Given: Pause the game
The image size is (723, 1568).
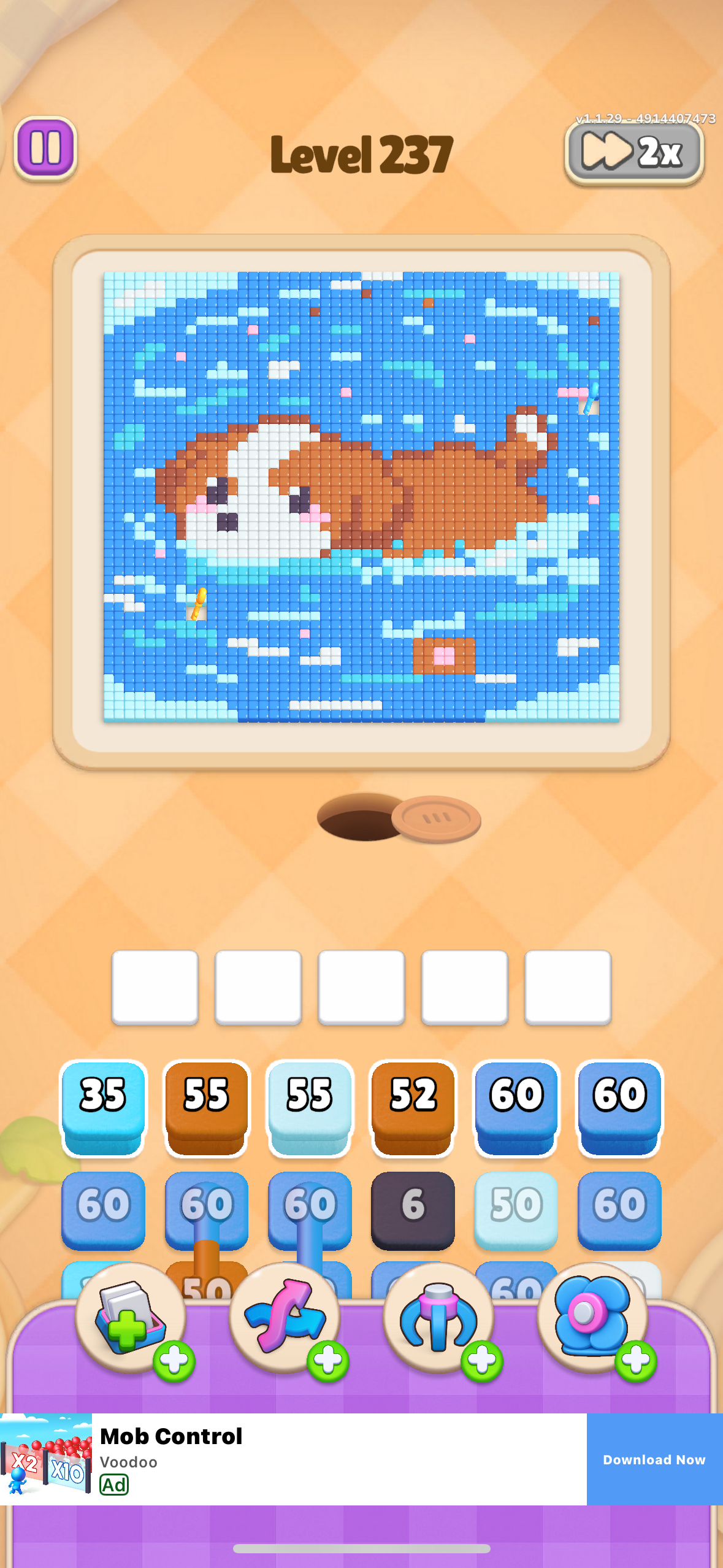Looking at the screenshot, I should pos(45,148).
